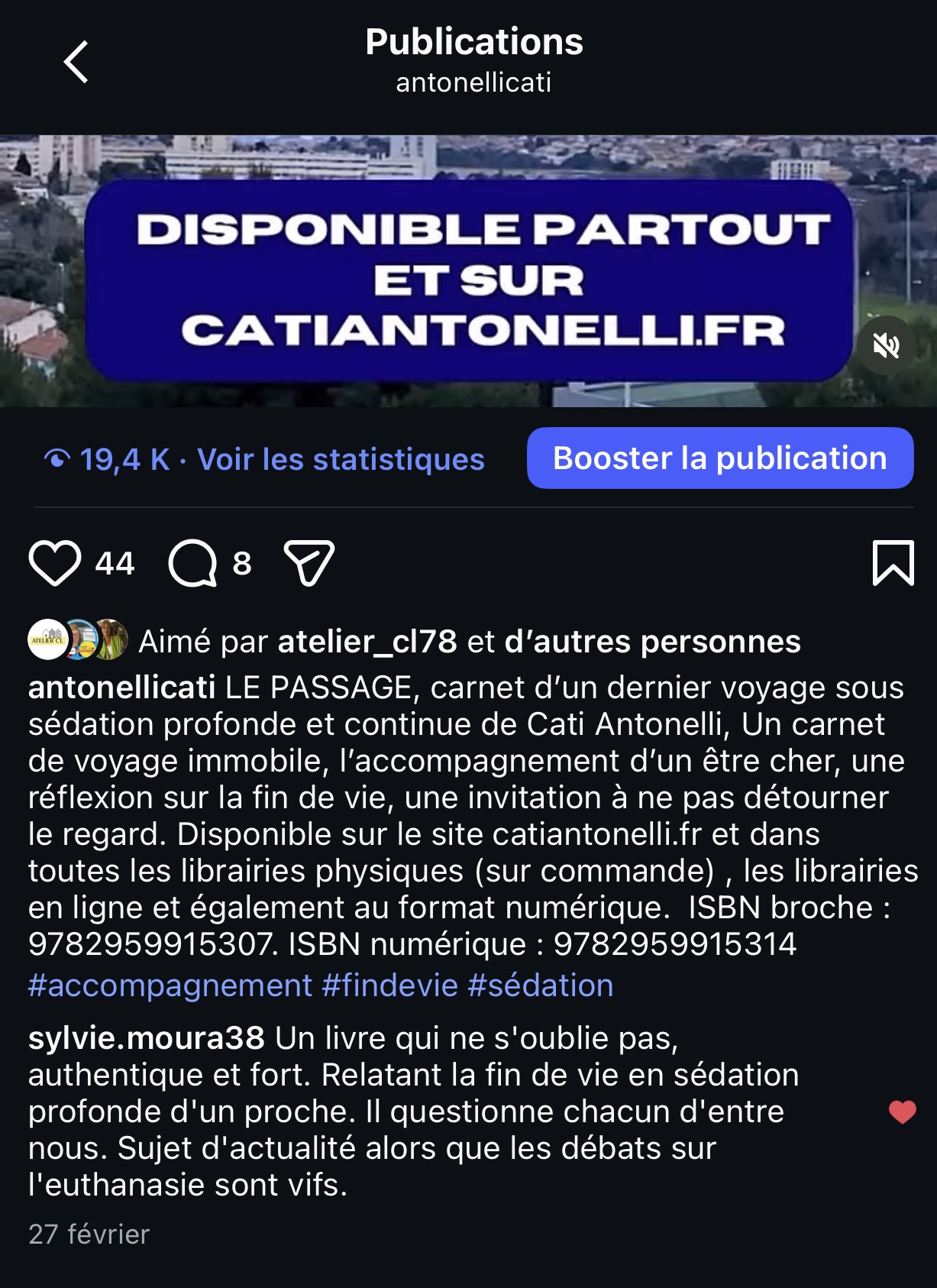937x1288 pixels.
Task: Open the #accompagnement hashtag
Action: (x=170, y=985)
